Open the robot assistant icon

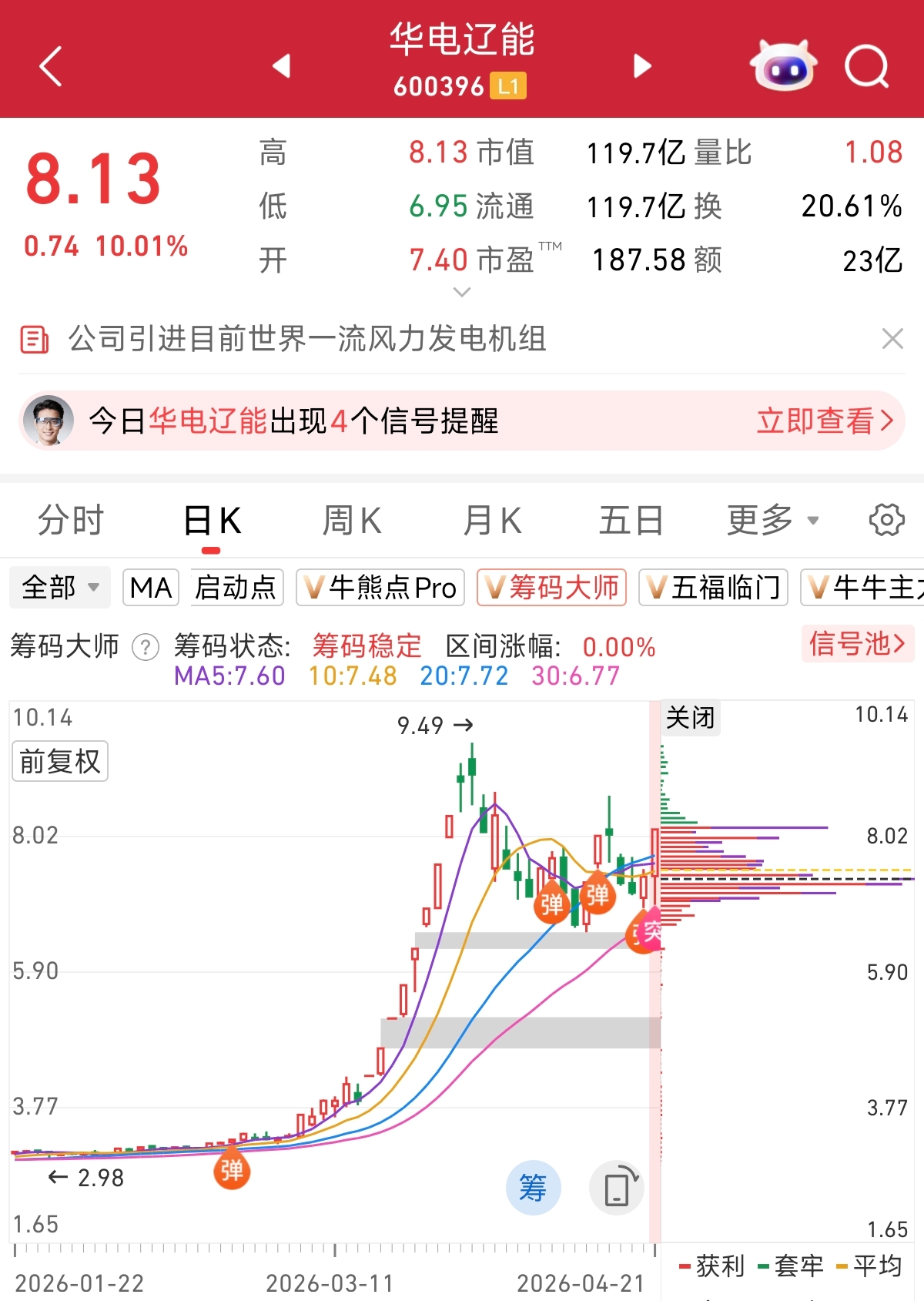(x=783, y=66)
